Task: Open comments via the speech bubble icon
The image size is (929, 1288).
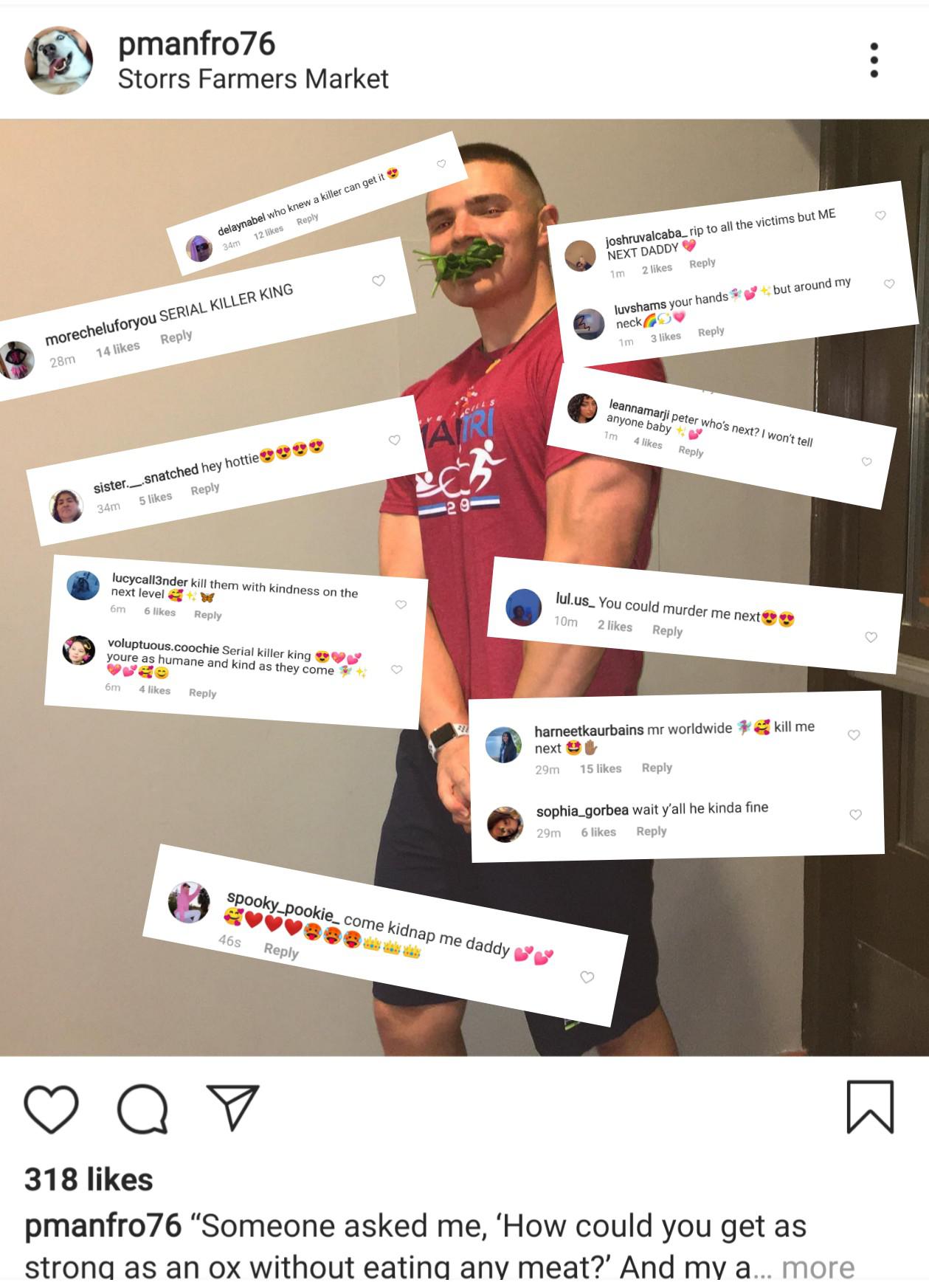Action: click(142, 1109)
